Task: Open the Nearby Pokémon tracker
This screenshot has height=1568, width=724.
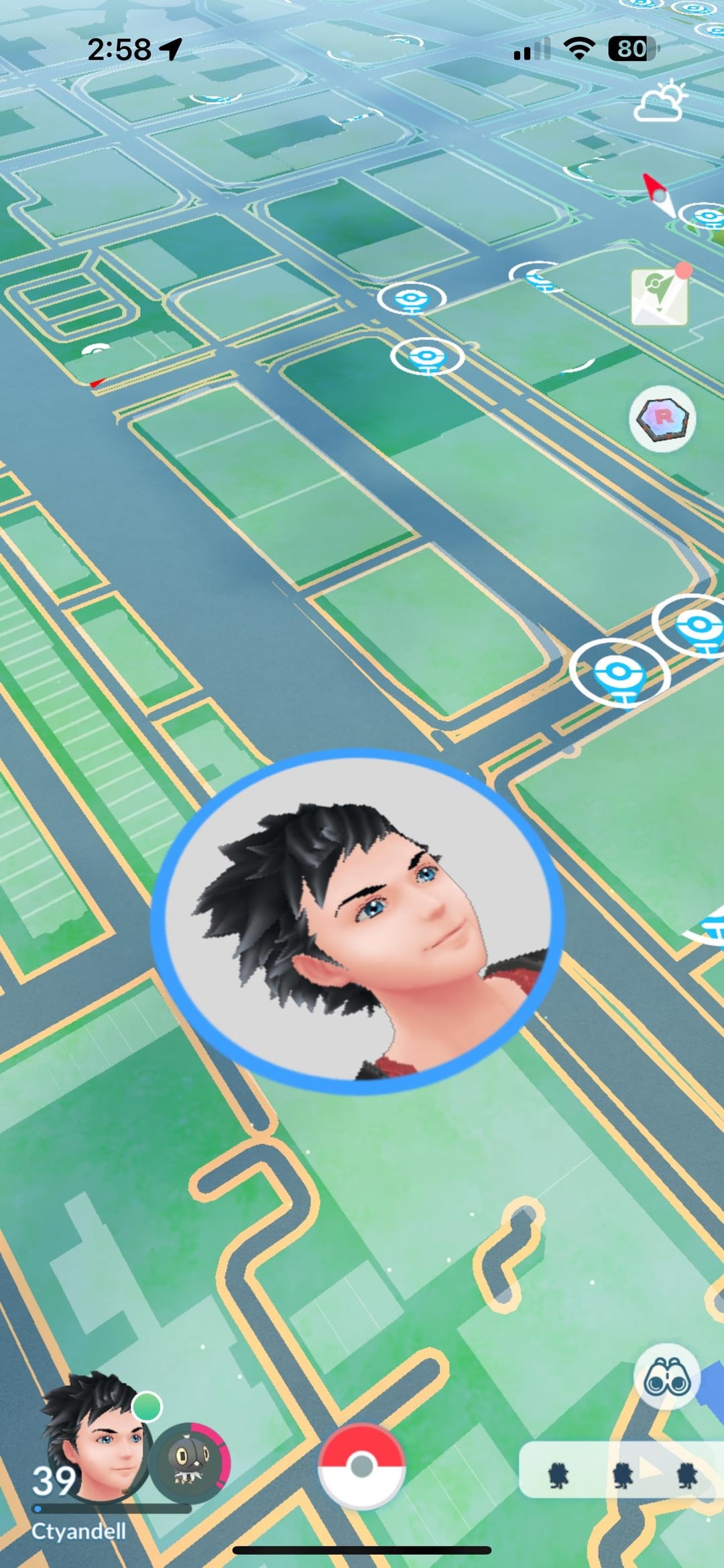Action: pos(620,1472)
